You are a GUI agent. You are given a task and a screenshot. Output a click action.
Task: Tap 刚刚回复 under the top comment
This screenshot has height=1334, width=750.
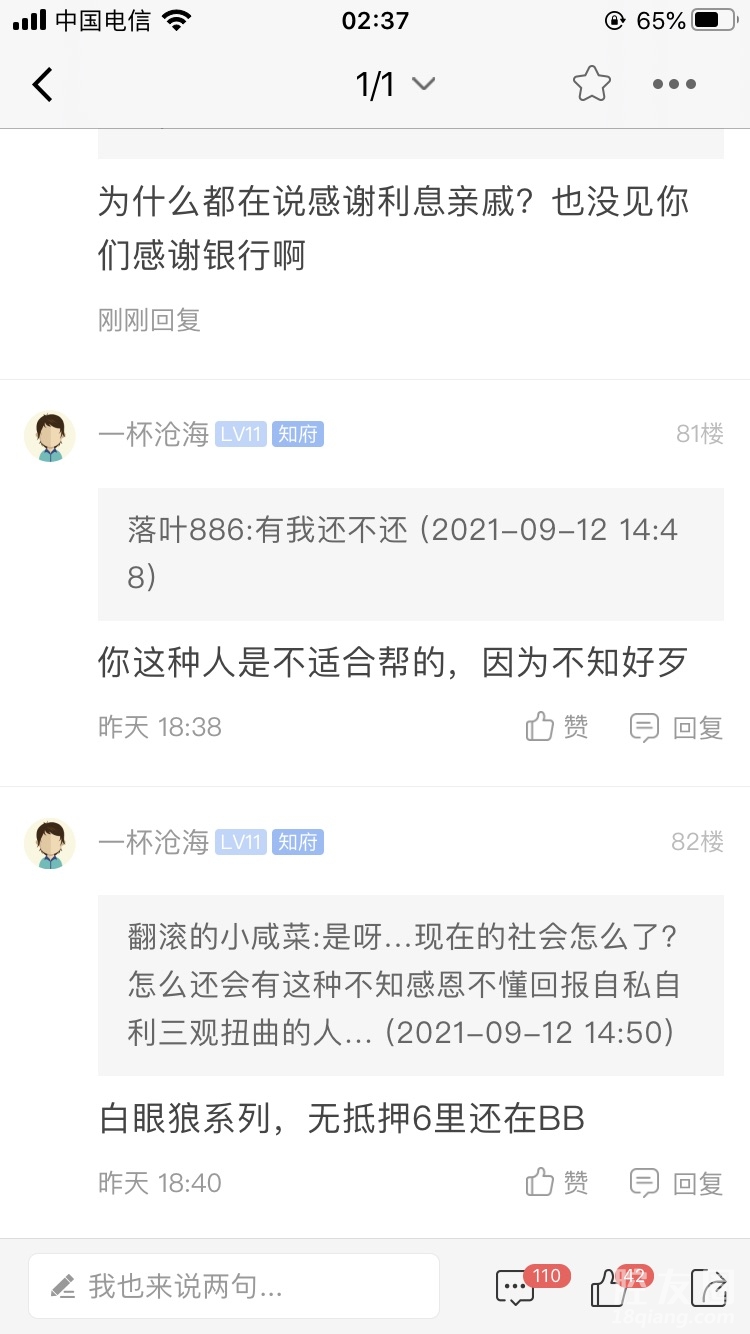coord(149,320)
